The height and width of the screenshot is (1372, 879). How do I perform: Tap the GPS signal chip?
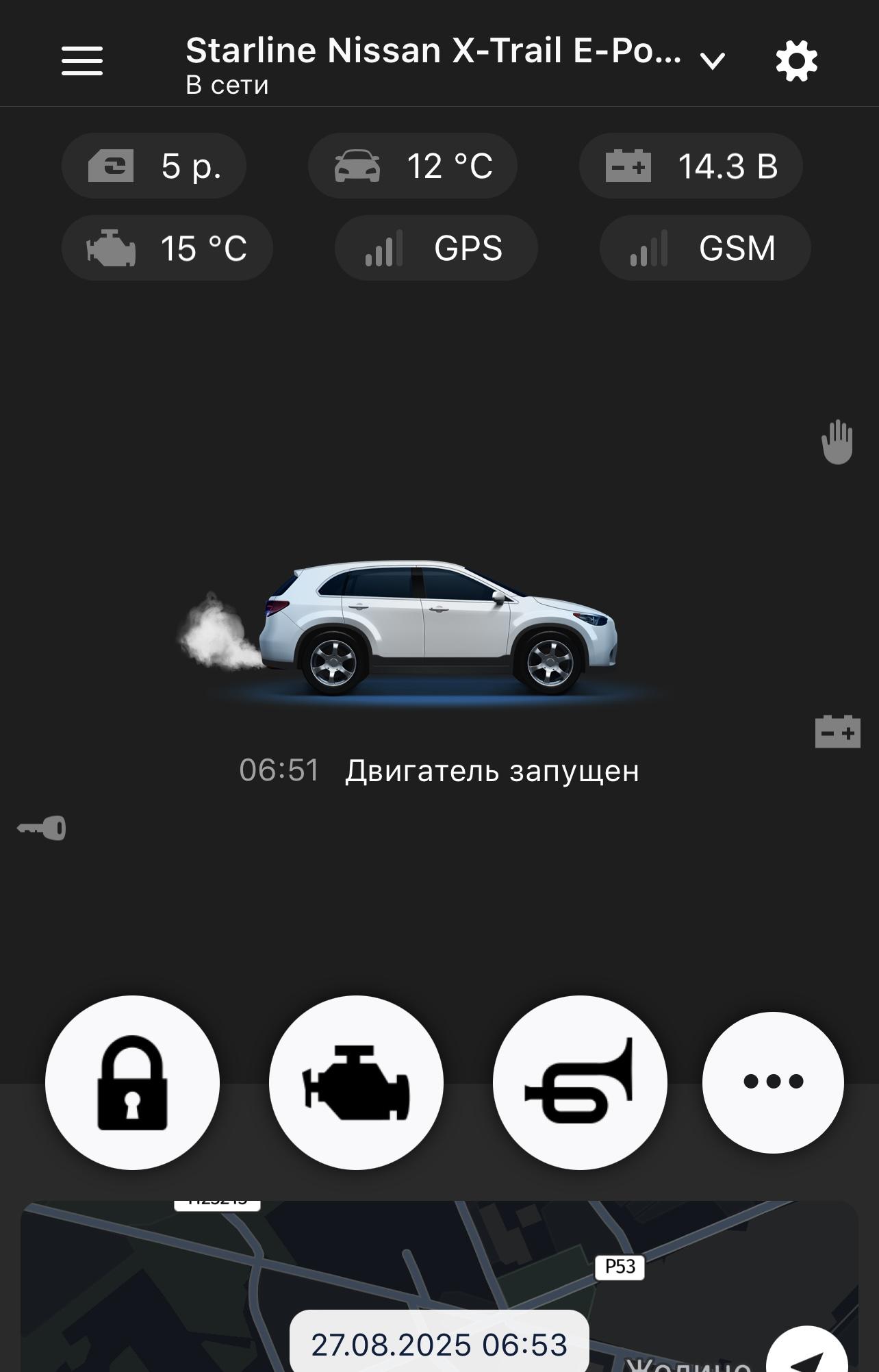(x=436, y=248)
